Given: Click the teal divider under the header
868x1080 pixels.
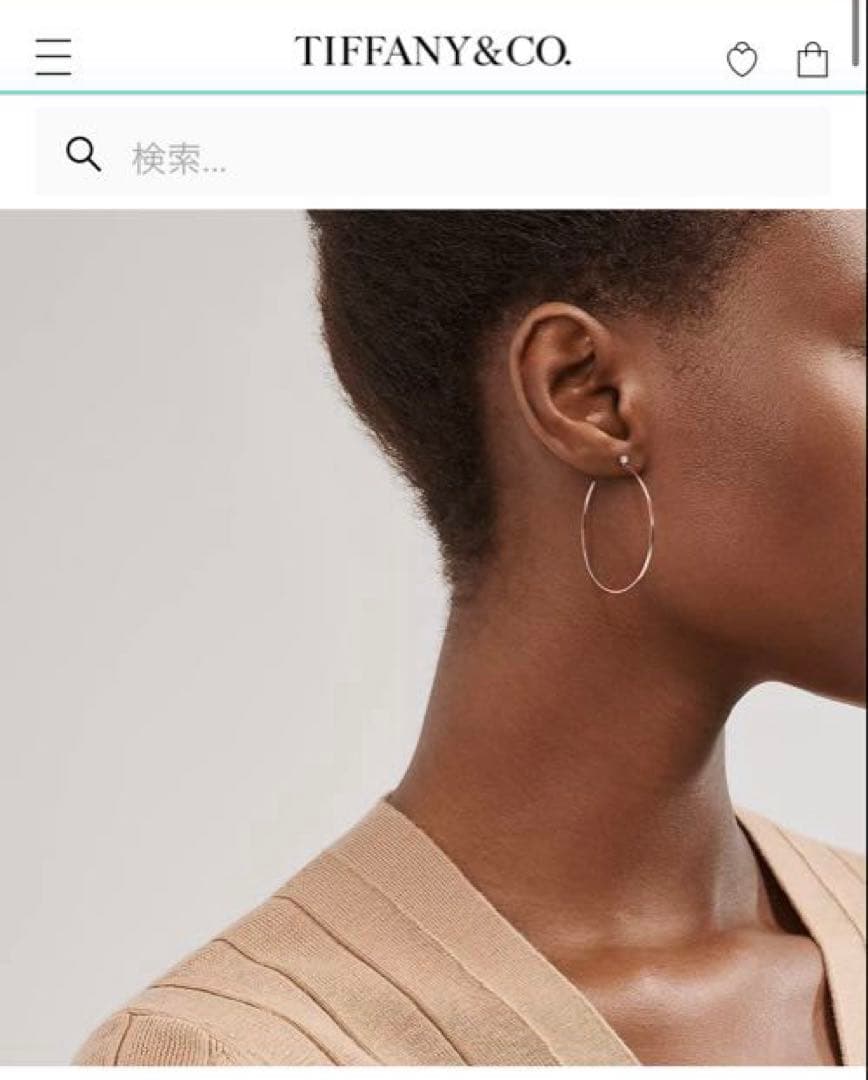Looking at the screenshot, I should (434, 90).
